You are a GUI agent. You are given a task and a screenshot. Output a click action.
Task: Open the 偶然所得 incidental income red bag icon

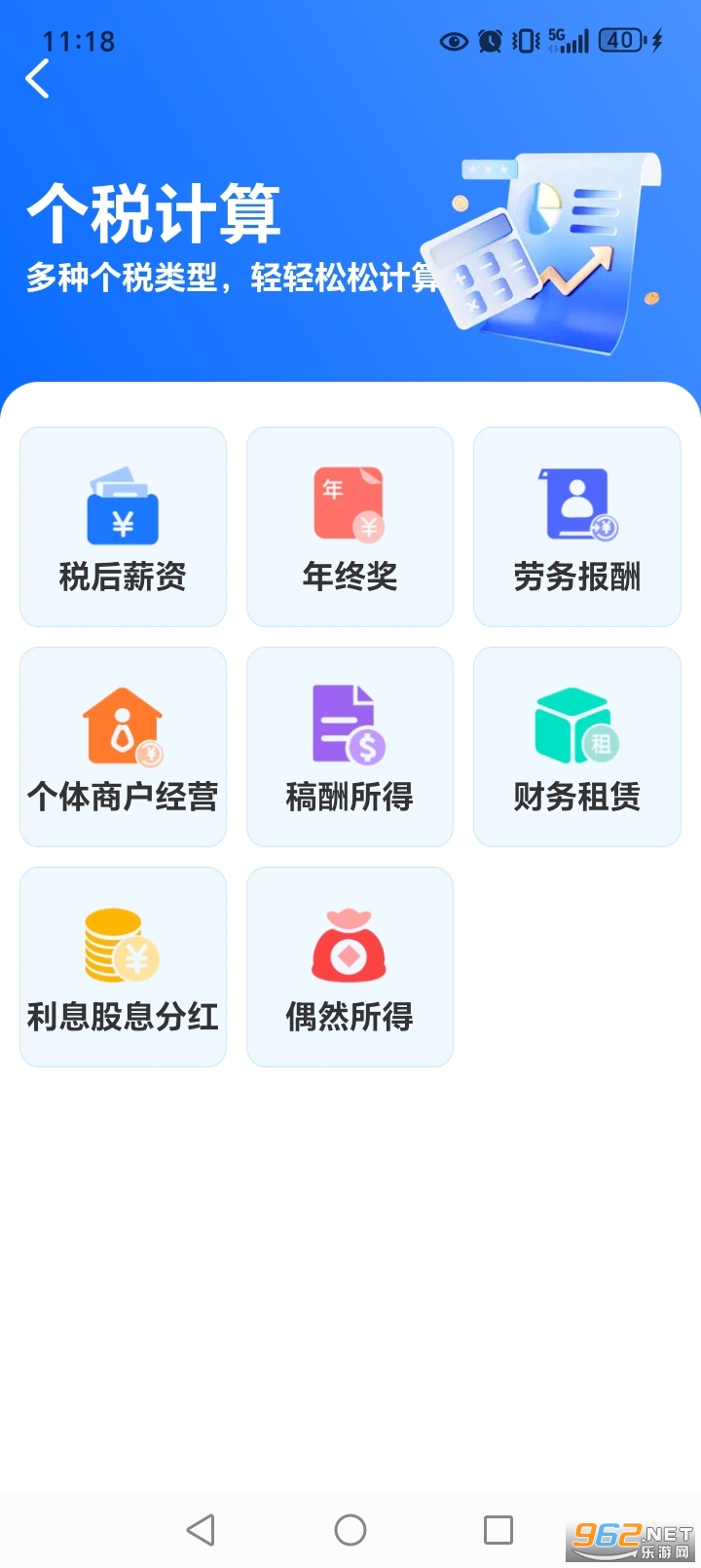(x=350, y=943)
